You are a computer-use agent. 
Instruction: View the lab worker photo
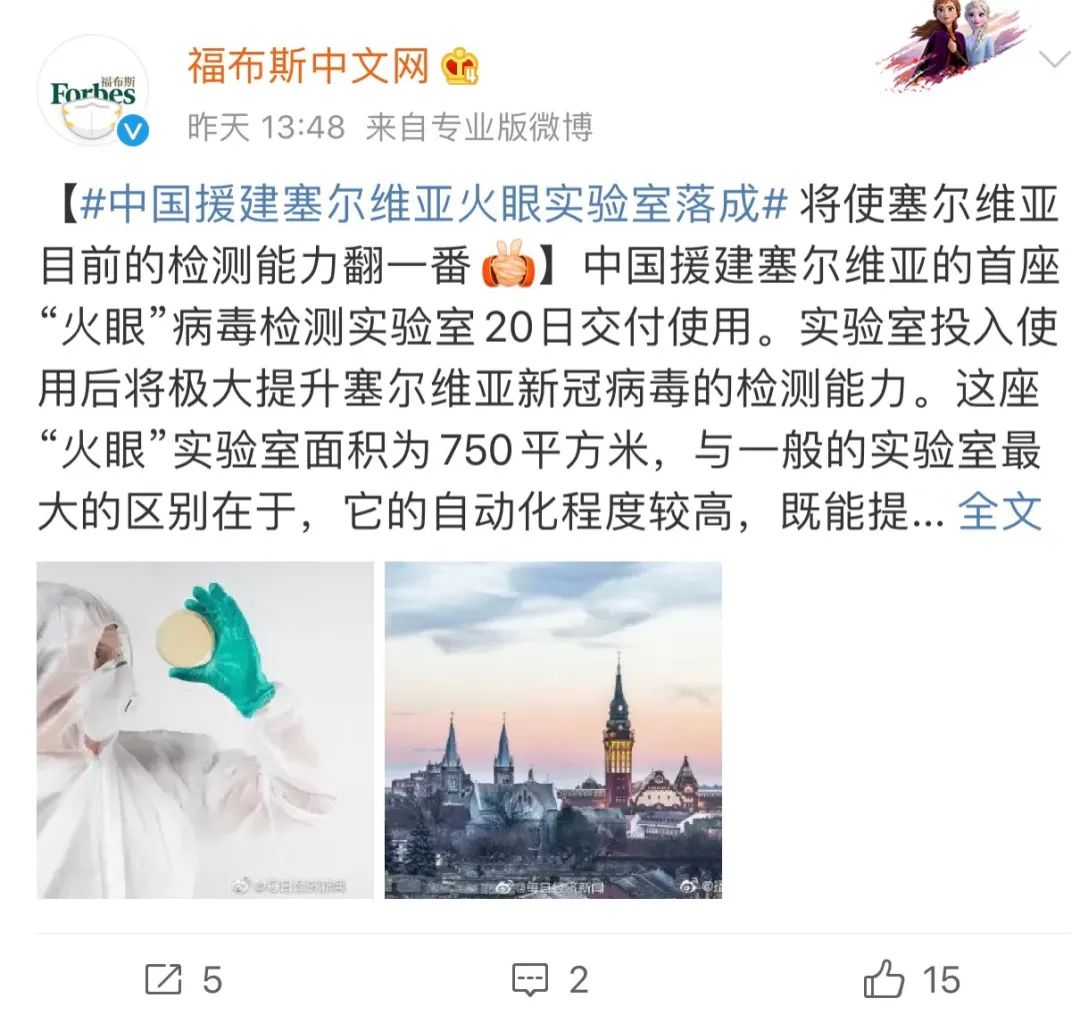coord(205,729)
